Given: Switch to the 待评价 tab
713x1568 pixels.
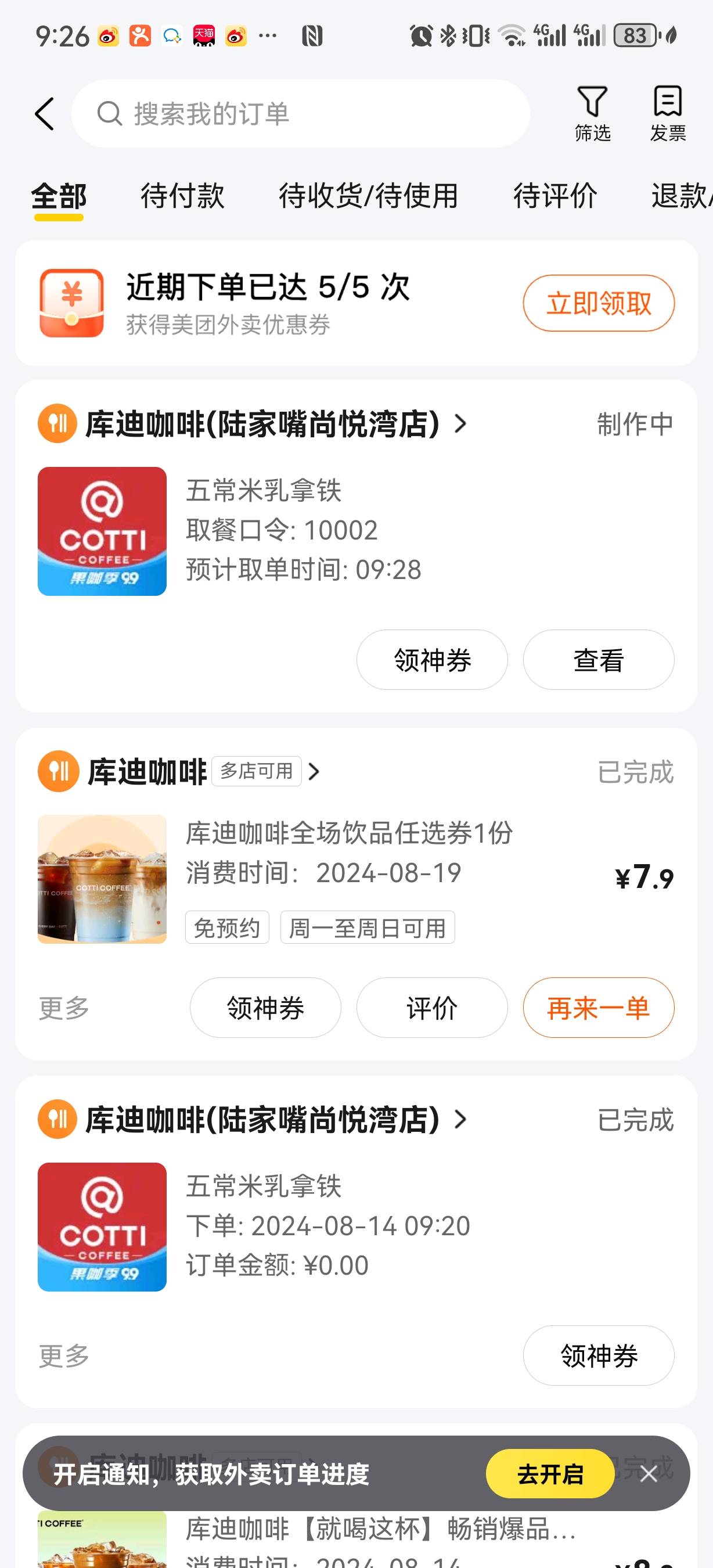Looking at the screenshot, I should (x=555, y=196).
